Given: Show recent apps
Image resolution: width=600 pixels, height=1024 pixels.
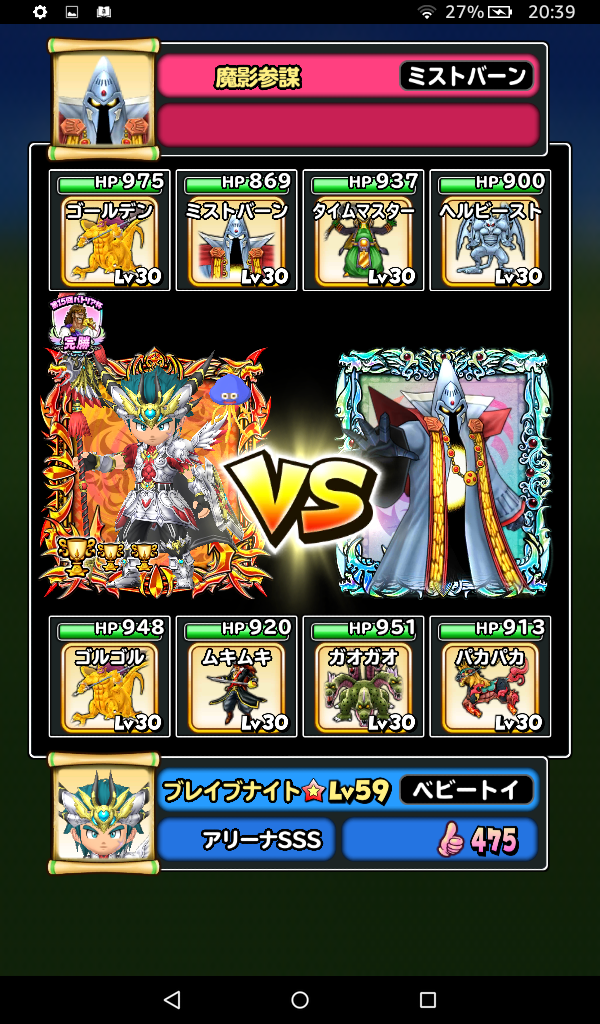Looking at the screenshot, I should 428,1000.
